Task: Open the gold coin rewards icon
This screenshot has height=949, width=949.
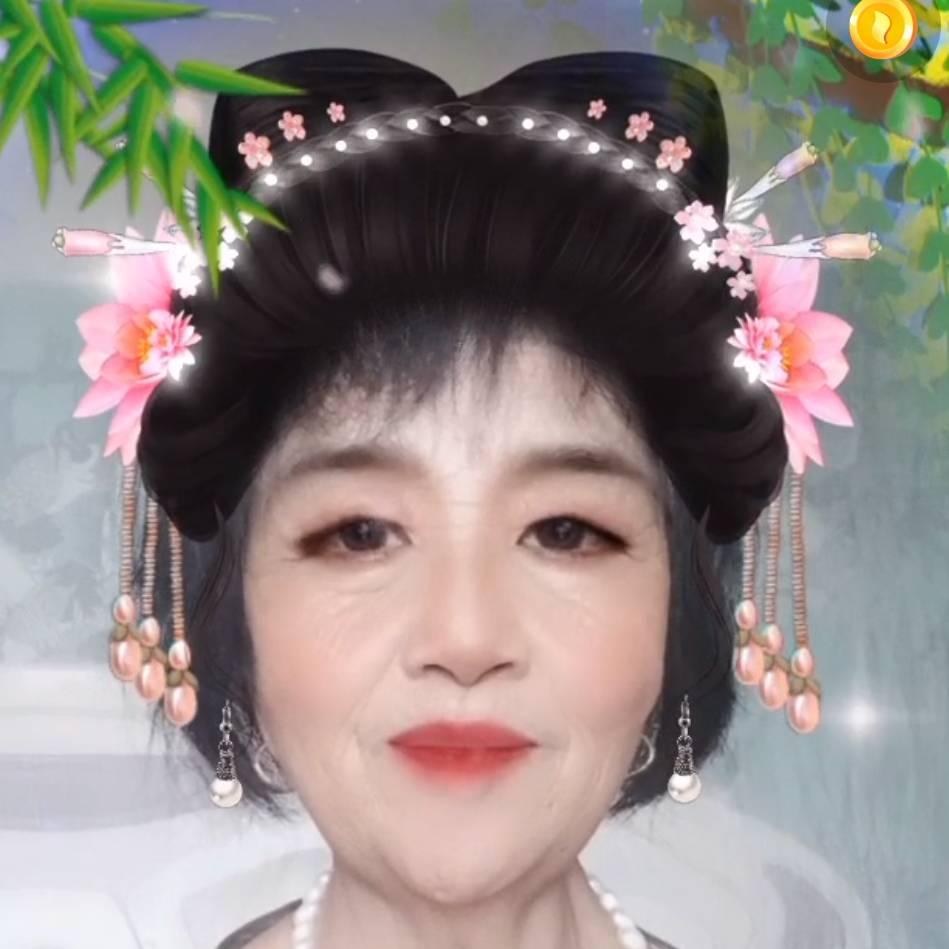Action: (882, 27)
